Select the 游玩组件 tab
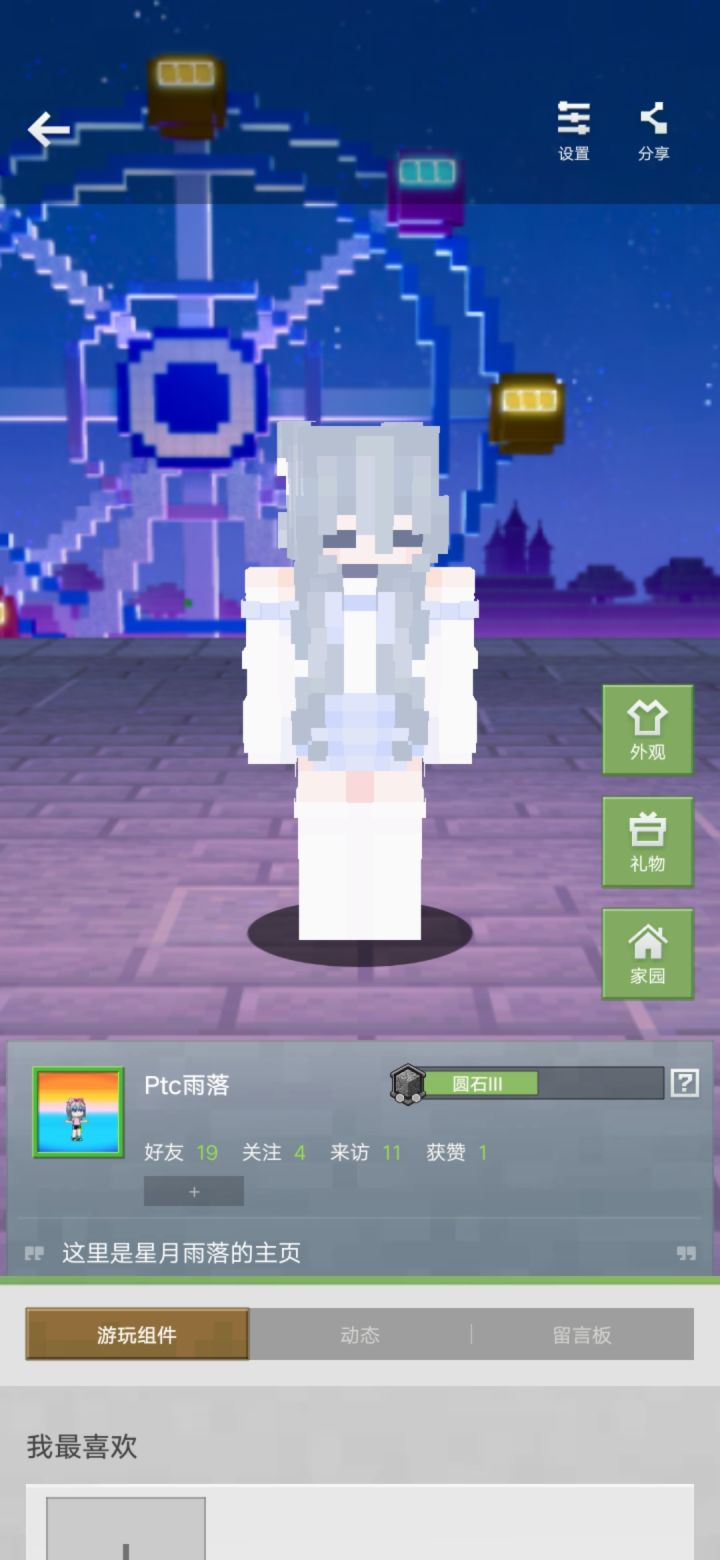720x1560 pixels. coord(137,1334)
